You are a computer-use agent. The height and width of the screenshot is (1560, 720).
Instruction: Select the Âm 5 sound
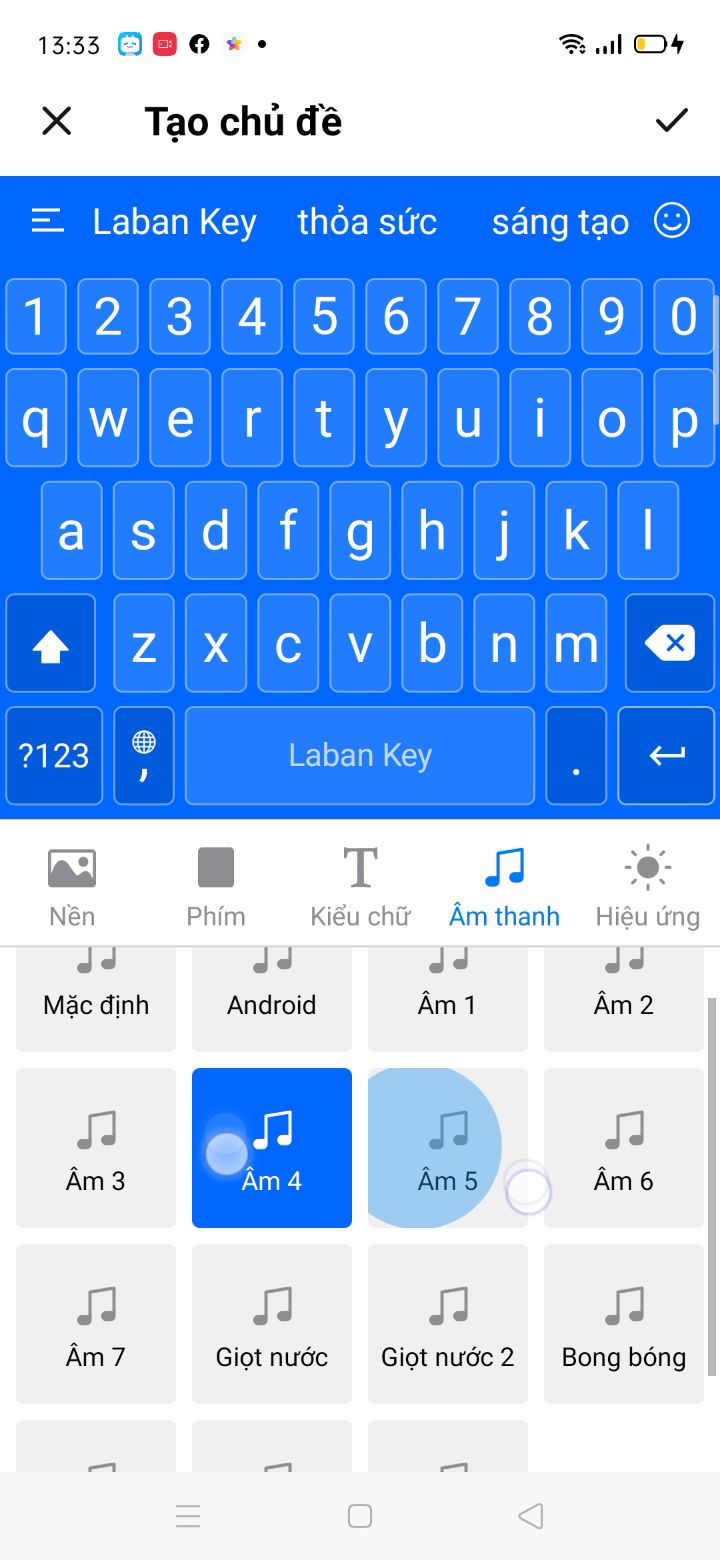[x=448, y=1148]
